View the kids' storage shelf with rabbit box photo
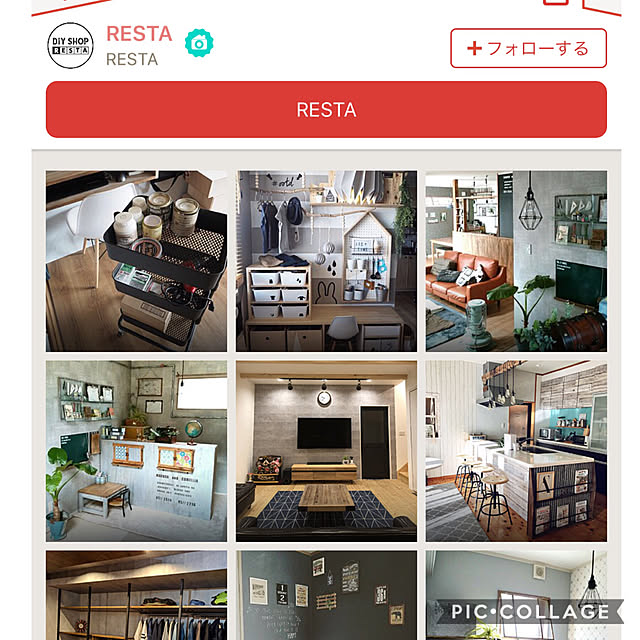640x640 pixels. click(x=326, y=260)
